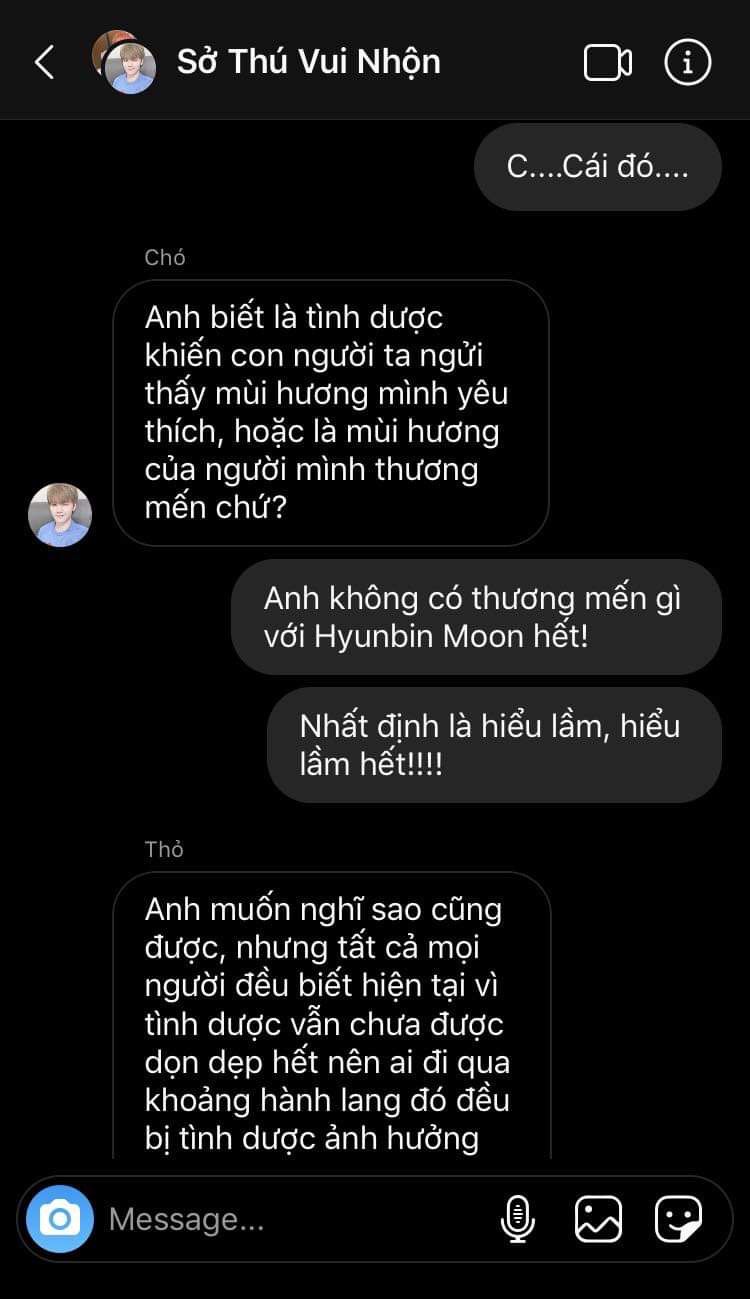
Task: Record a voice message with the microphone
Action: [517, 1219]
